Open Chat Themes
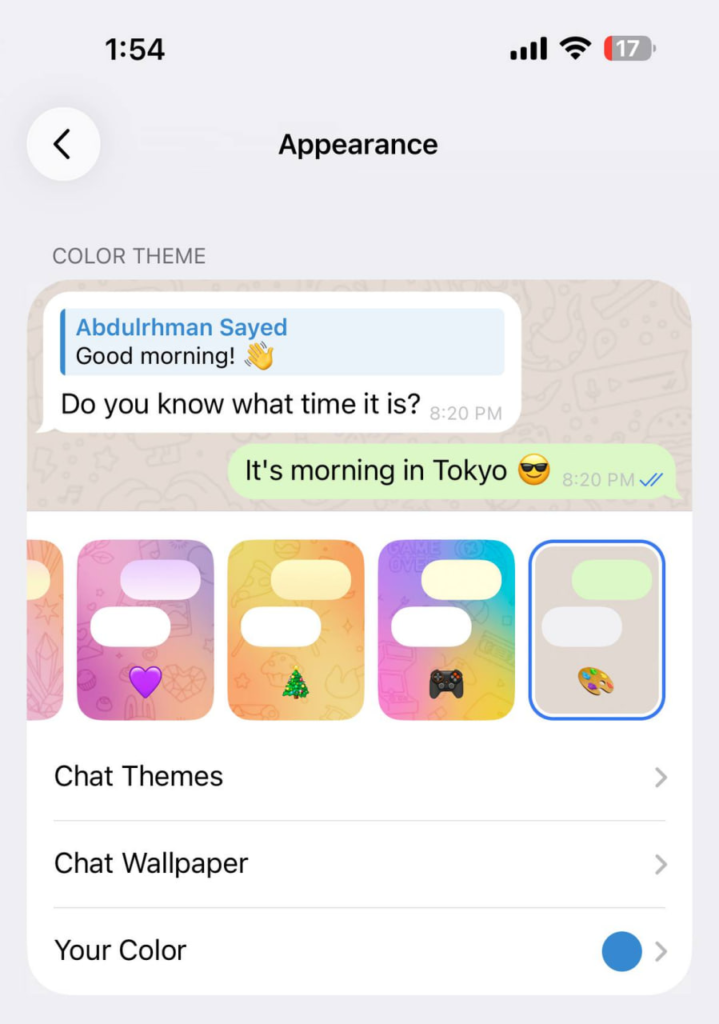The width and height of the screenshot is (719, 1024). click(x=359, y=777)
